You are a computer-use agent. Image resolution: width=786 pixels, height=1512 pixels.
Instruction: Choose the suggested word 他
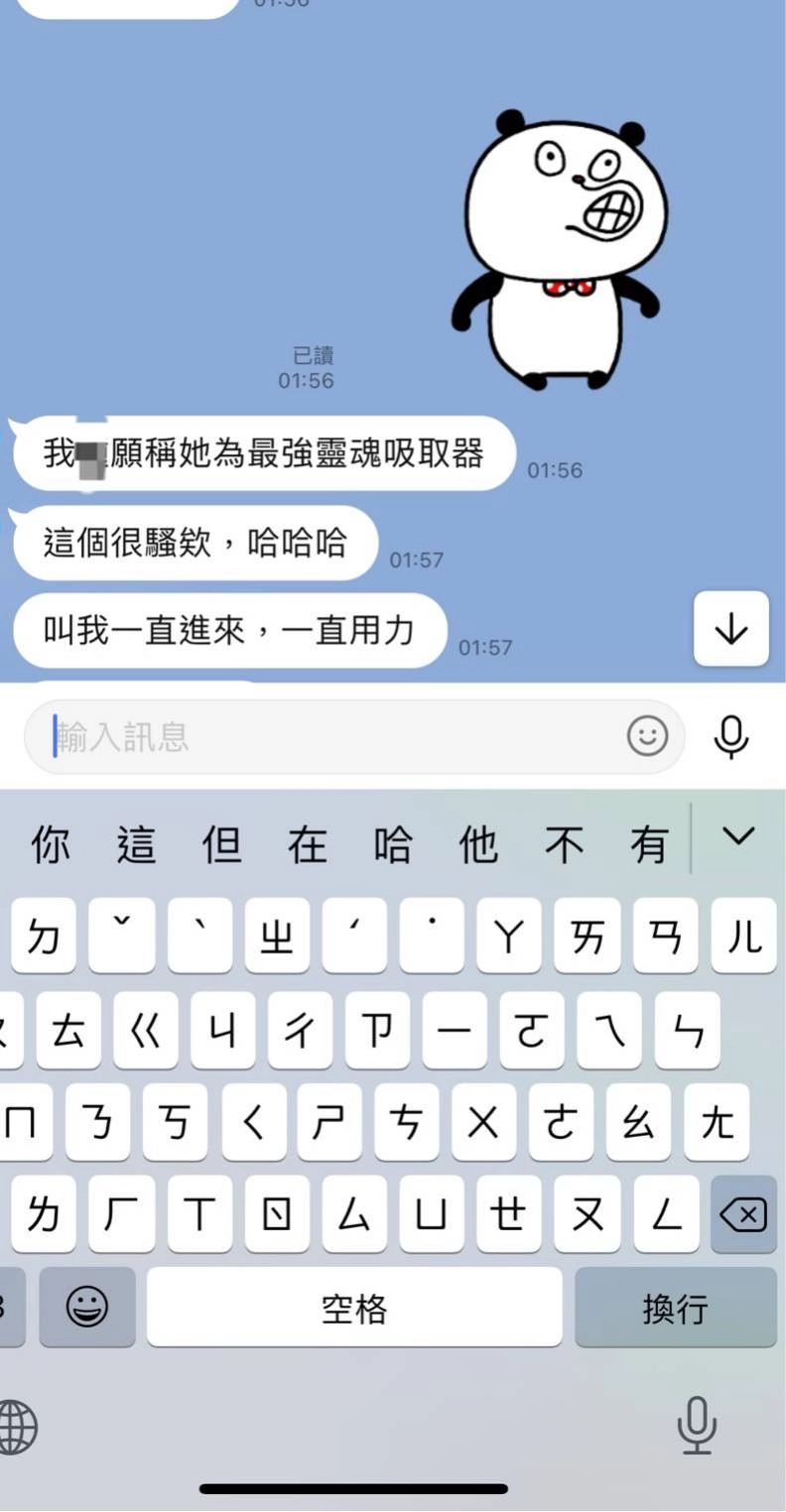[x=478, y=844]
